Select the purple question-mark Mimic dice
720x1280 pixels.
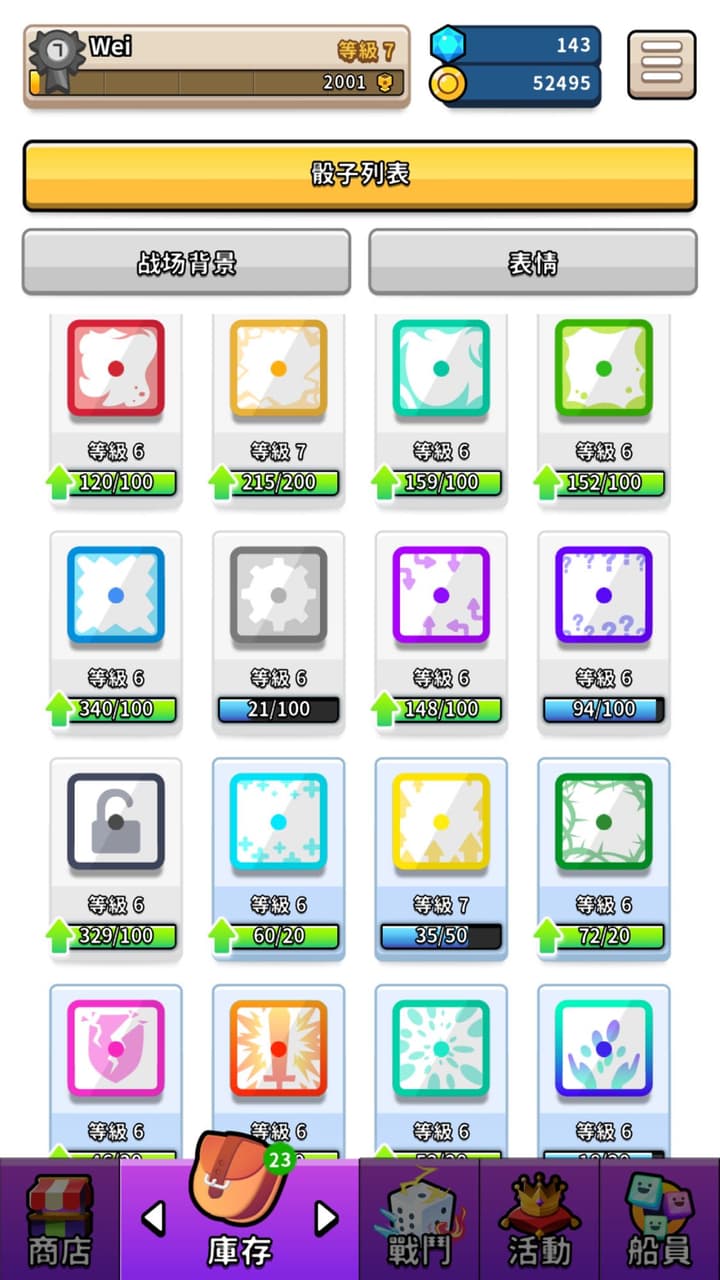tap(604, 595)
